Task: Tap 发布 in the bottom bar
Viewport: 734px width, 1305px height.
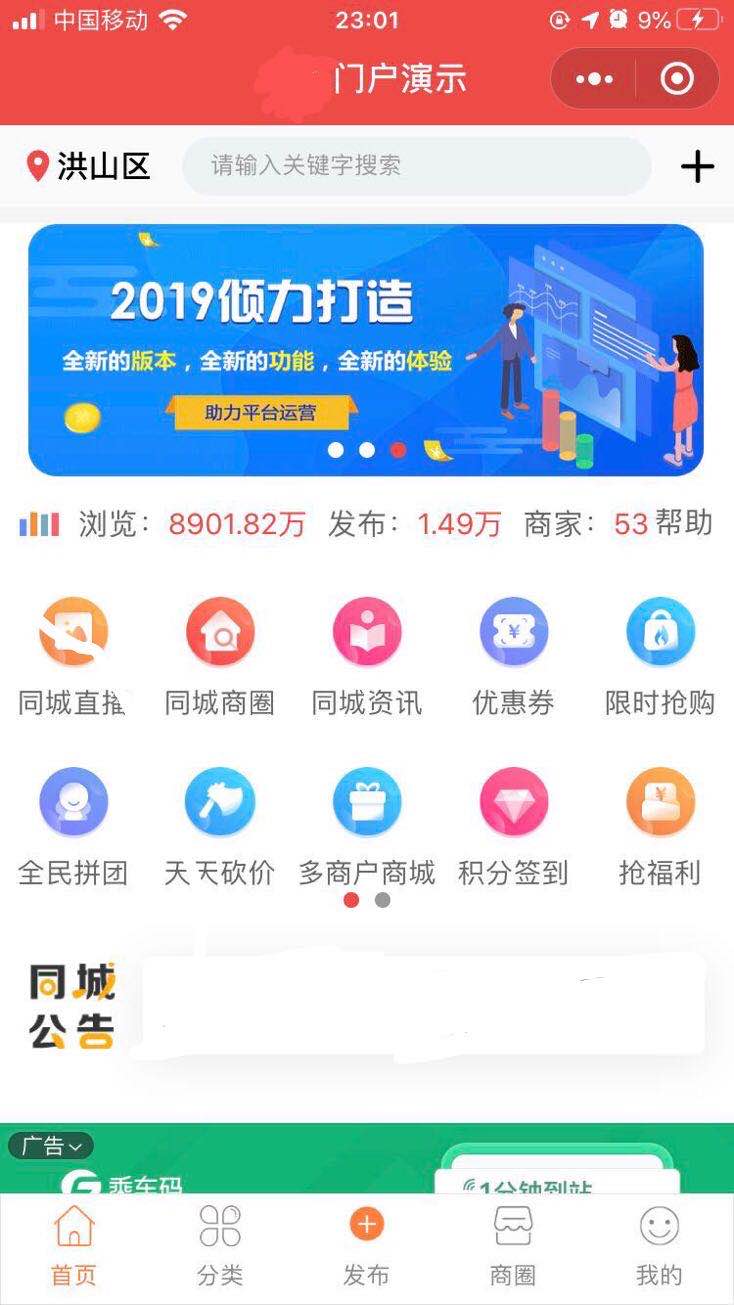Action: (366, 1245)
